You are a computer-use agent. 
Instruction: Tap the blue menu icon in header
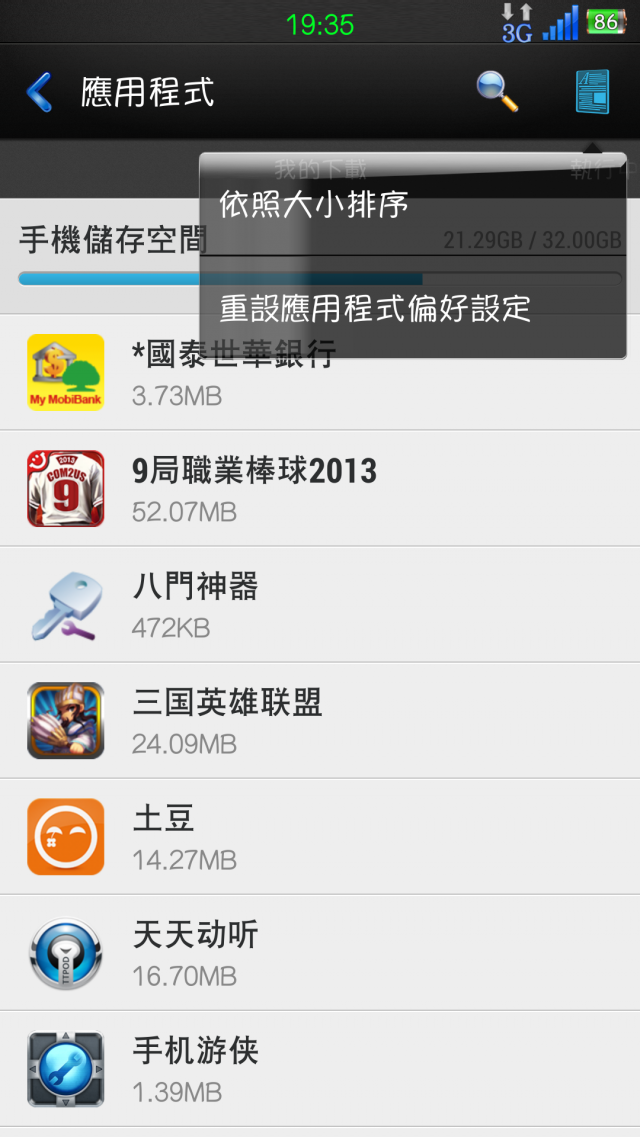click(x=592, y=91)
